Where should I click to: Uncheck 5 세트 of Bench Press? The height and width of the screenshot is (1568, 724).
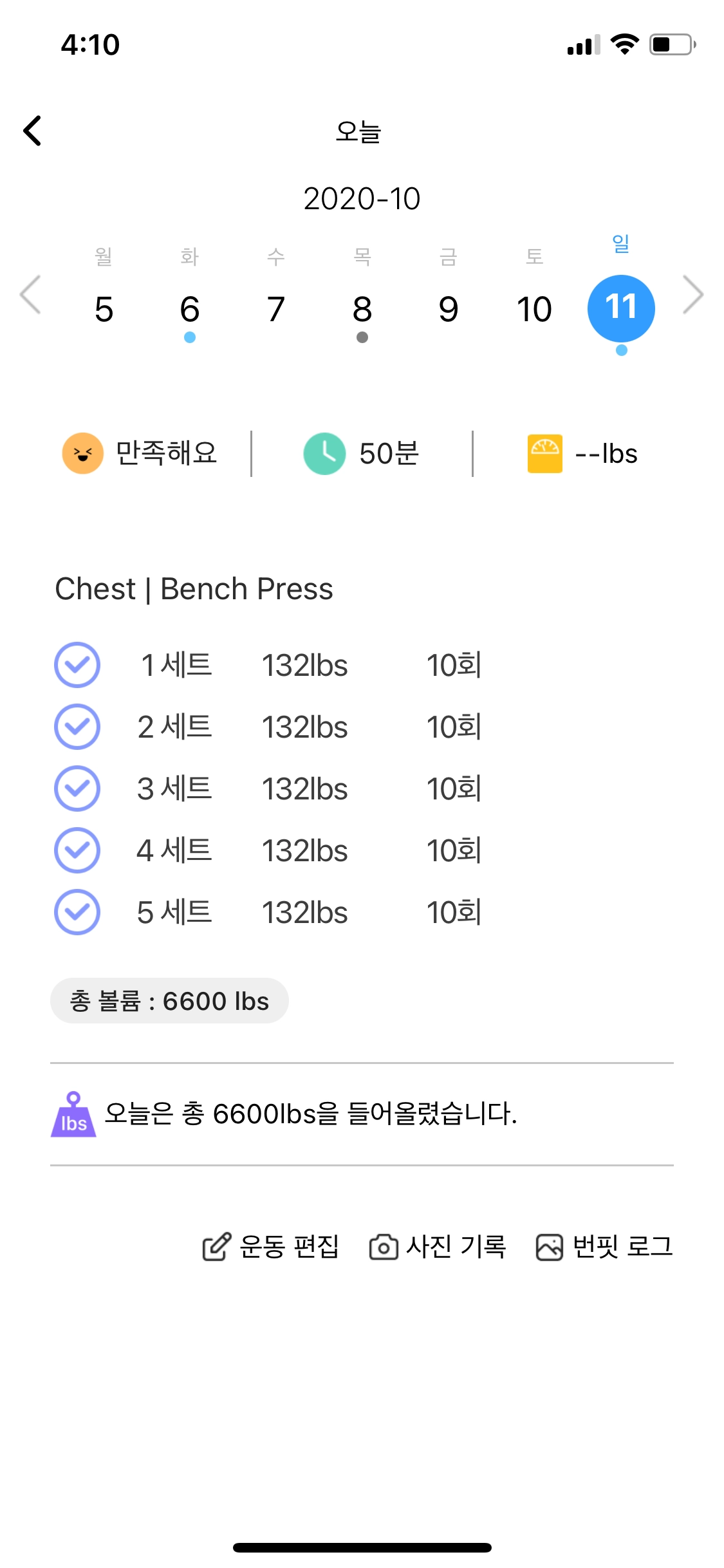pyautogui.click(x=77, y=912)
